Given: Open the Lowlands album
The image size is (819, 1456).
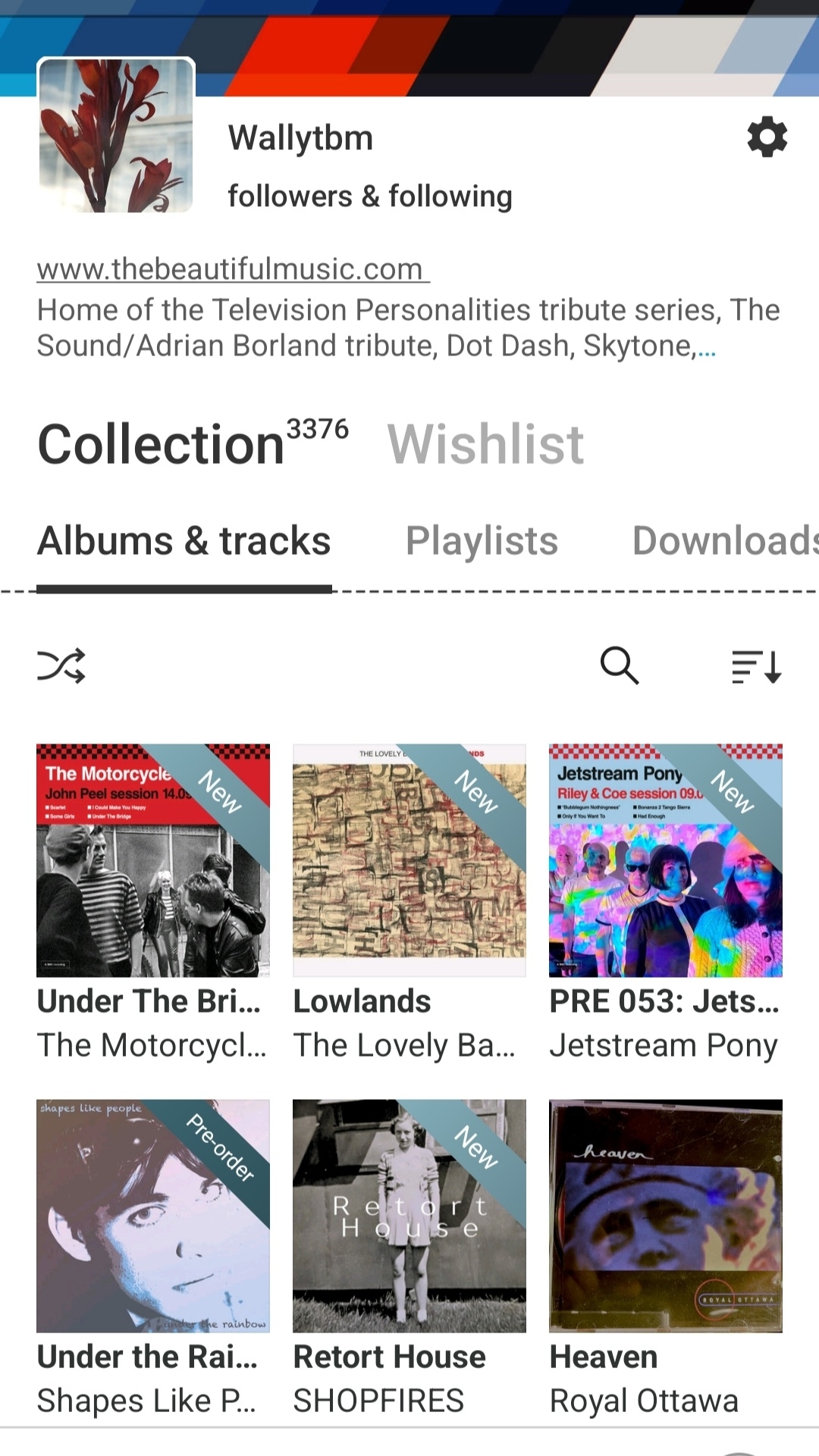Looking at the screenshot, I should coord(409,861).
